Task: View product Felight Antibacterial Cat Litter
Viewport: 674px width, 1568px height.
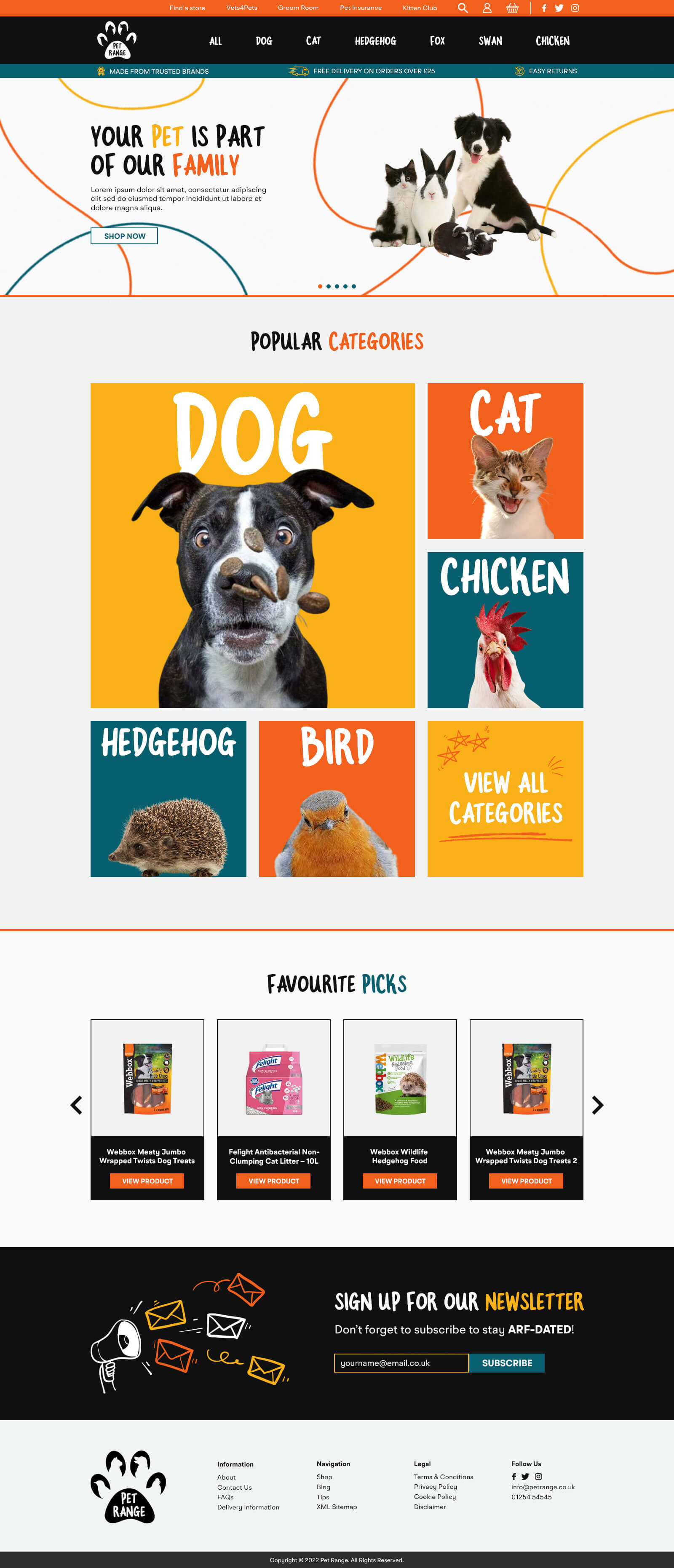Action: tap(273, 1181)
